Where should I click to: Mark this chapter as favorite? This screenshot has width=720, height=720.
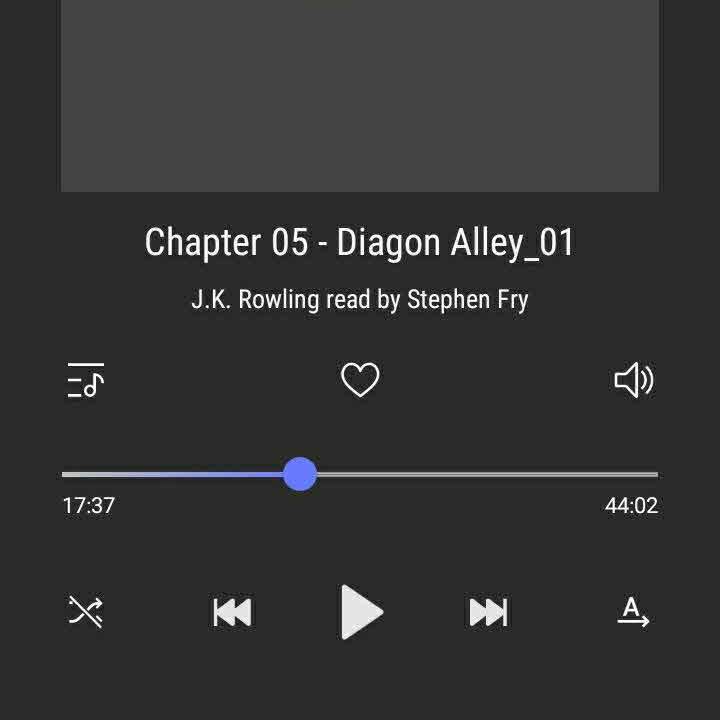tap(360, 380)
